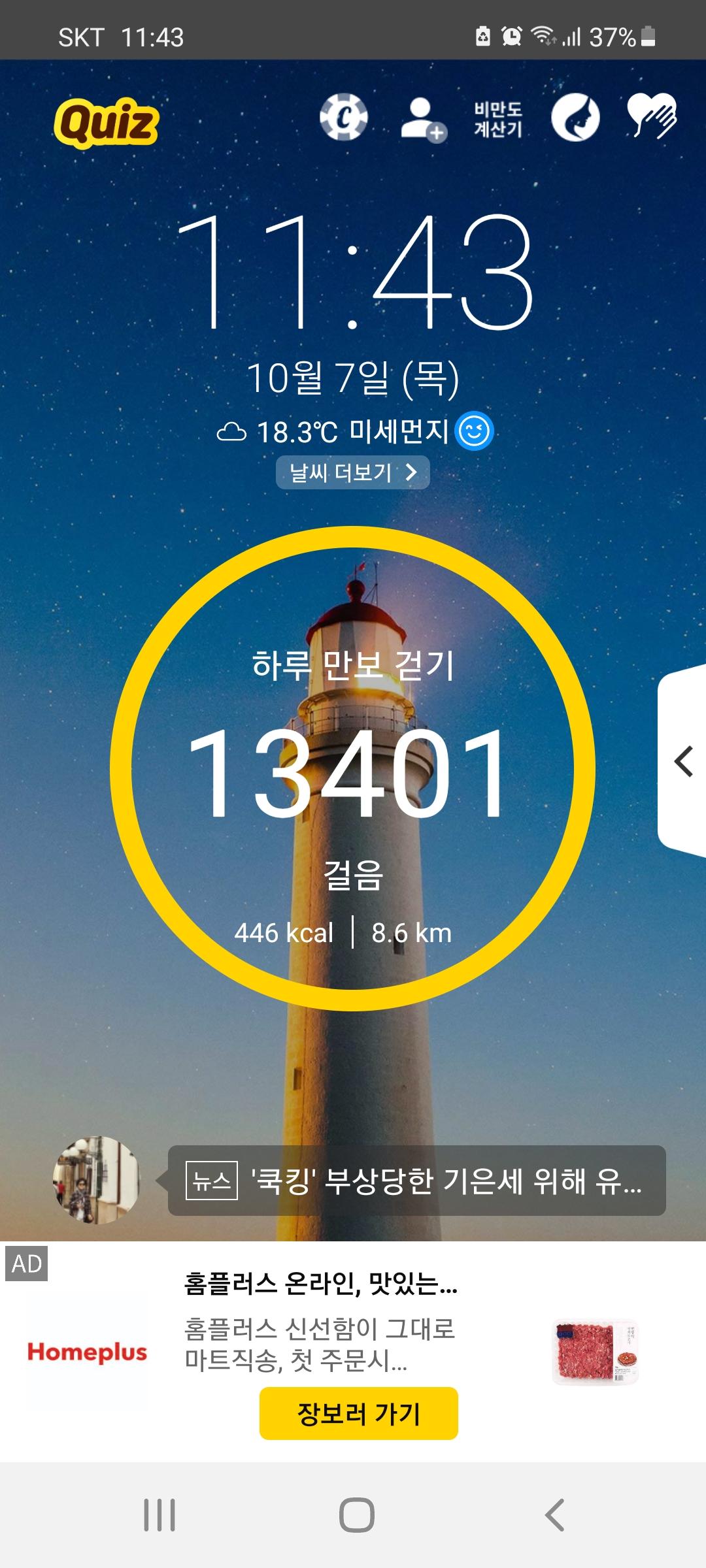Open the Homeplus ad product image

pos(595,1352)
